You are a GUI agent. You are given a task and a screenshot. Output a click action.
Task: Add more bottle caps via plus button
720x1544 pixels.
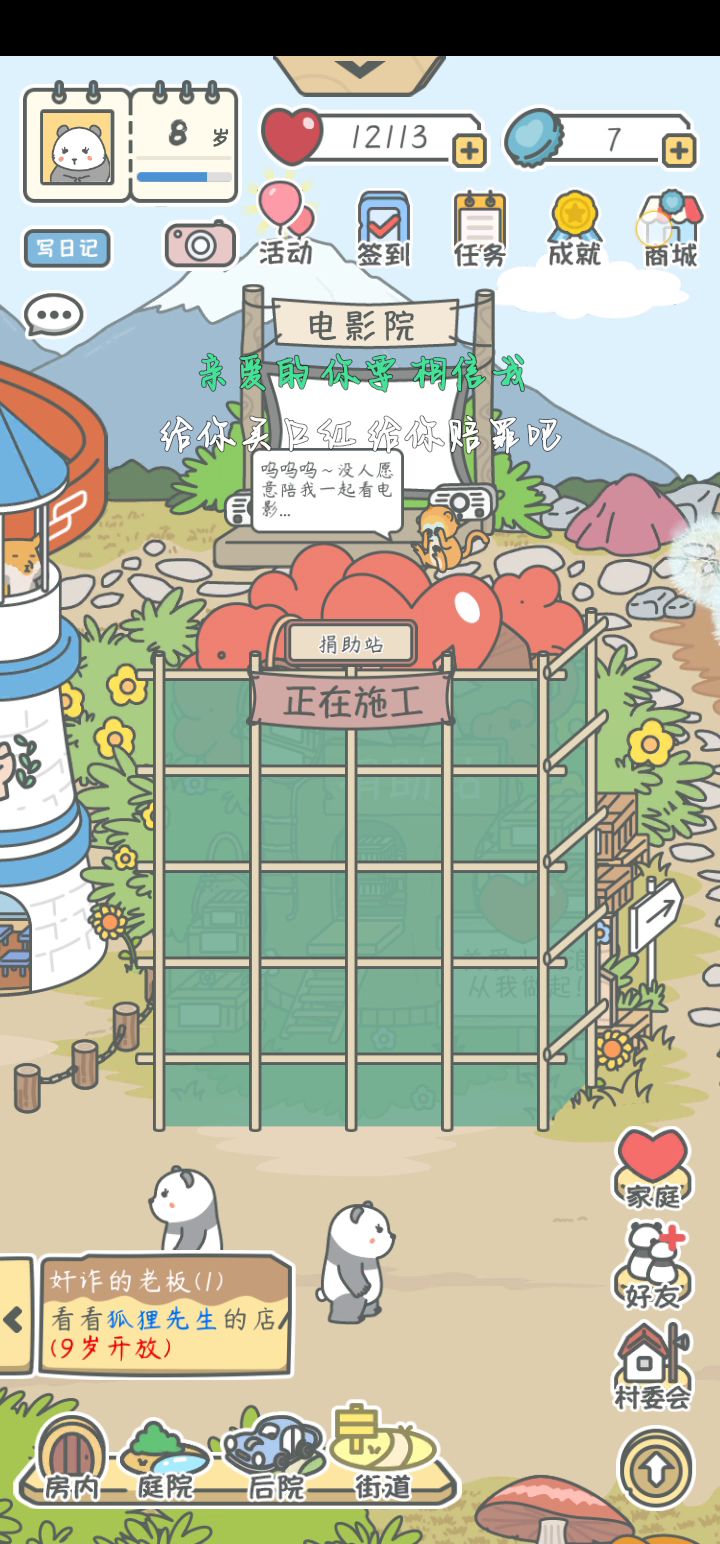coord(678,151)
